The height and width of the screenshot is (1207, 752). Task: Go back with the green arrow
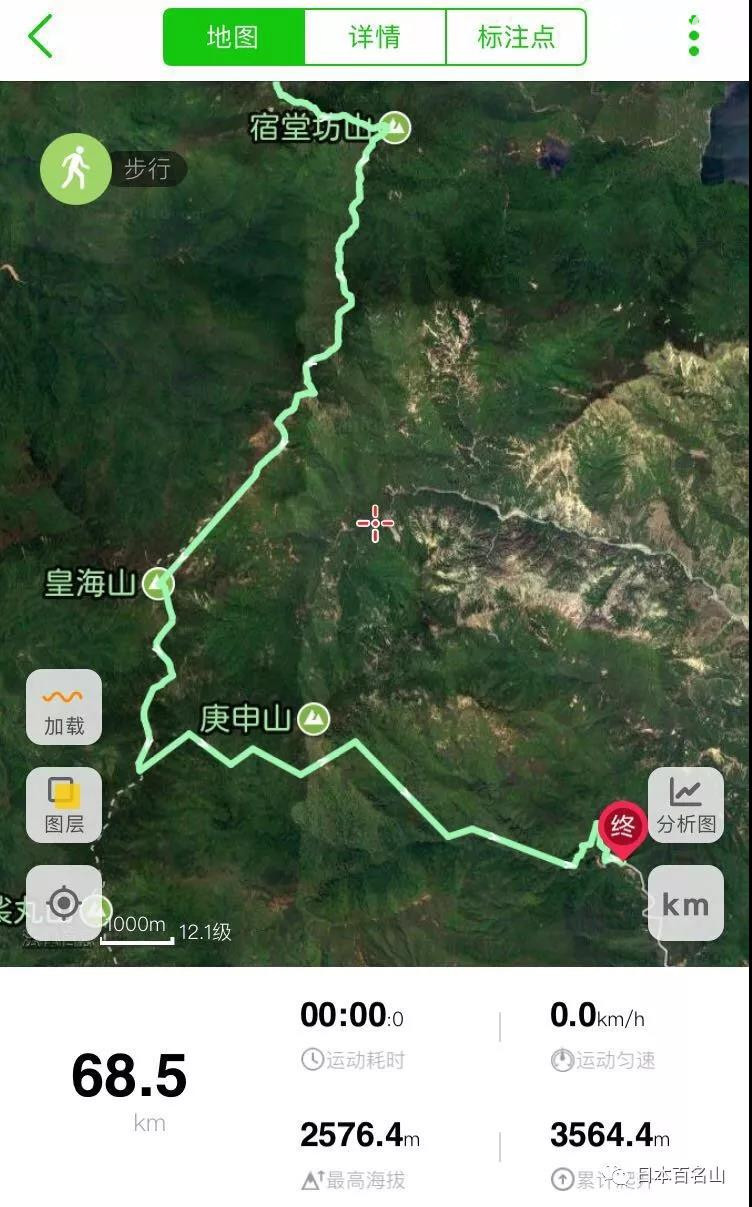pyautogui.click(x=40, y=37)
